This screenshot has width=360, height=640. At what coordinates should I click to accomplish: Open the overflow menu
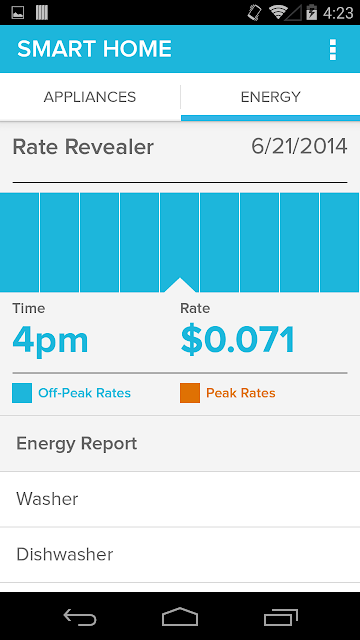coord(333,50)
